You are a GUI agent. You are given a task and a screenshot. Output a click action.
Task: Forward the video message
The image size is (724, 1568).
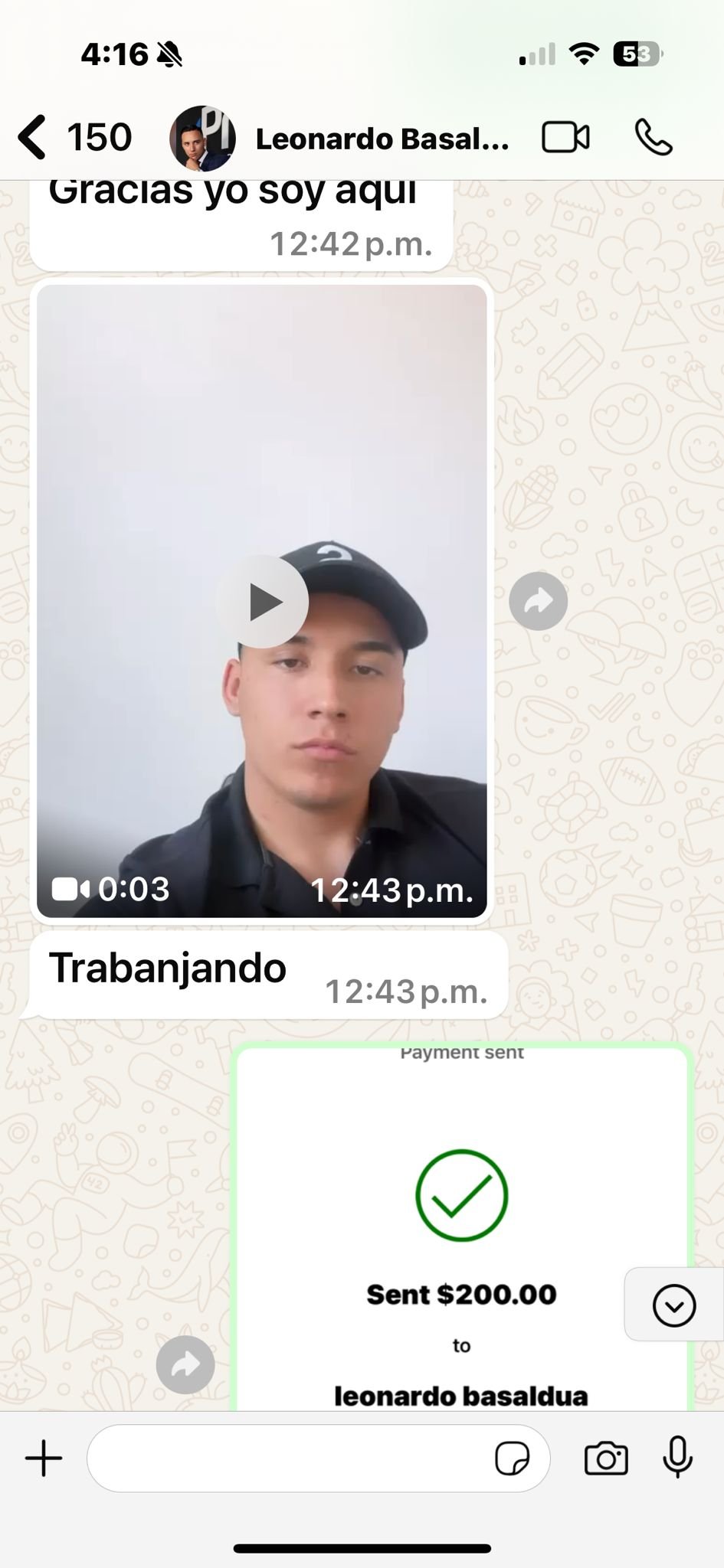pos(539,601)
